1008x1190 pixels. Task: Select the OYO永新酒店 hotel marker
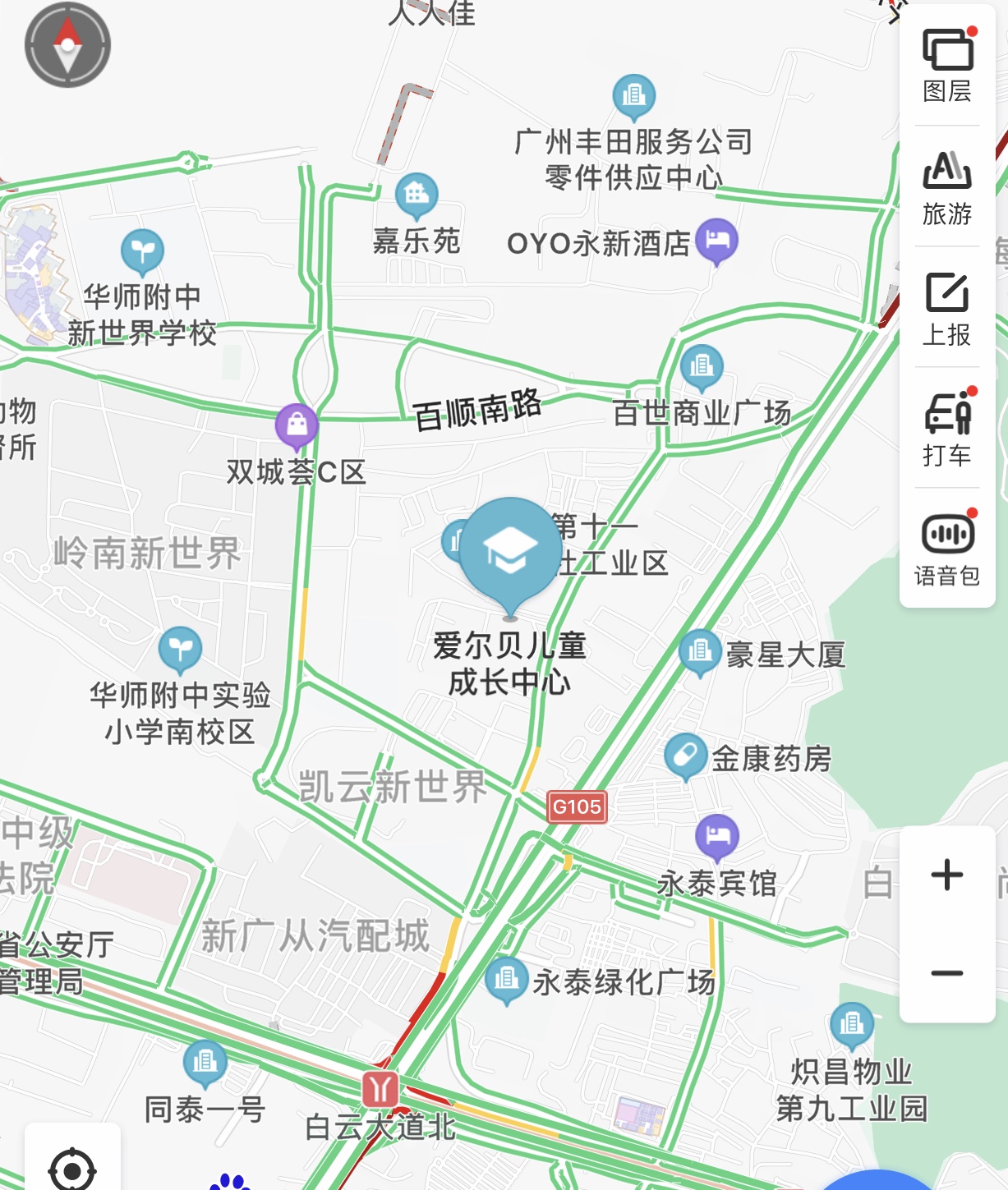coord(716,241)
